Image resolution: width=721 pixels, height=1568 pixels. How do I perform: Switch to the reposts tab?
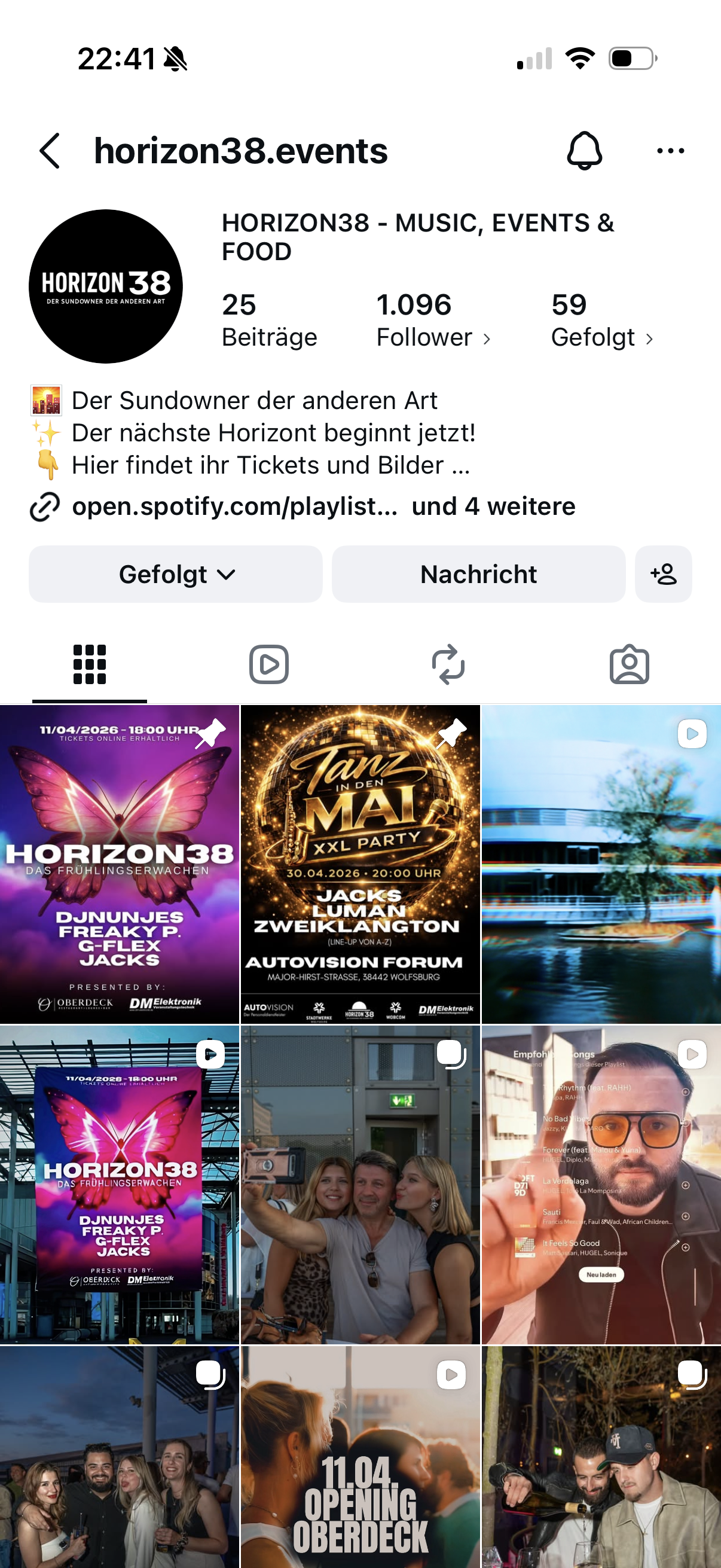tap(448, 664)
